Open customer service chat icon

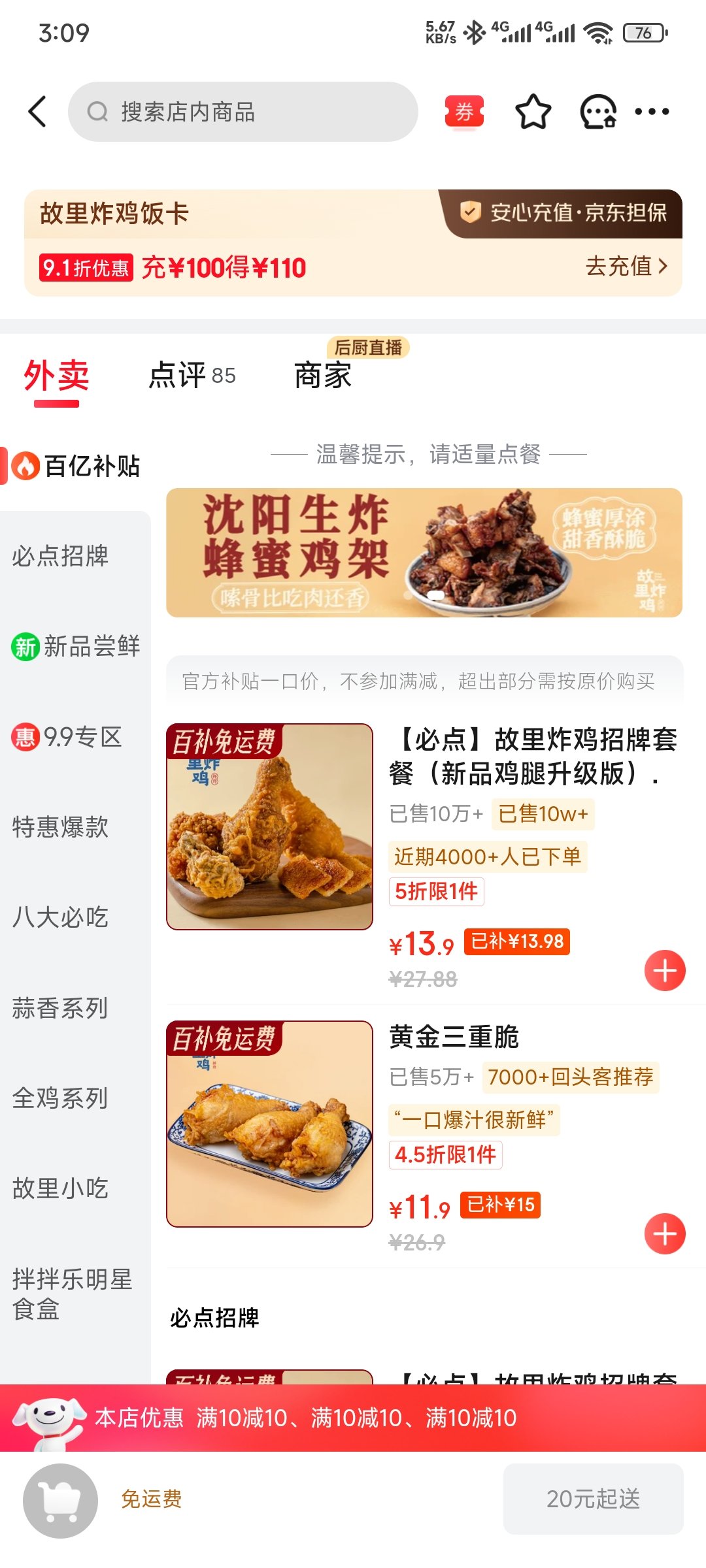597,112
